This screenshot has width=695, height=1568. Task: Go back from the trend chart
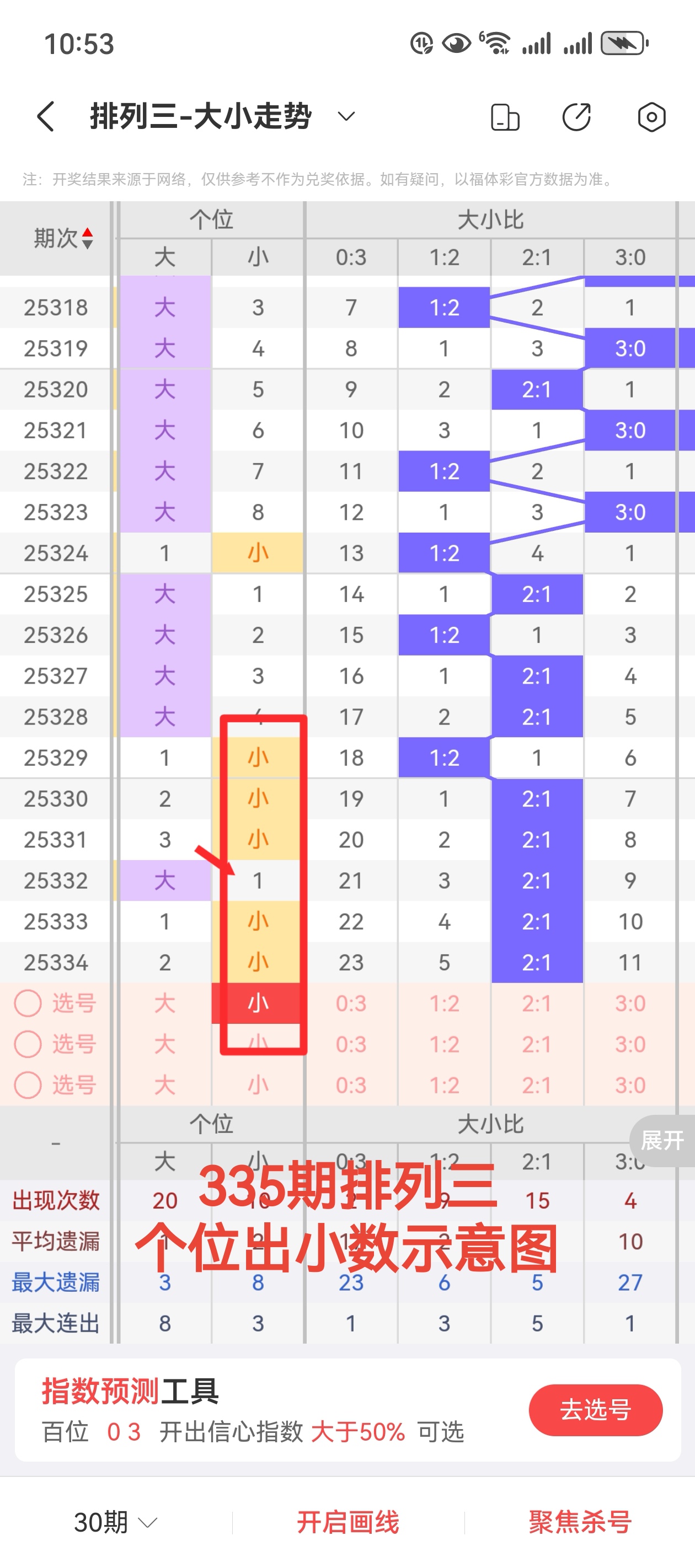click(x=46, y=116)
